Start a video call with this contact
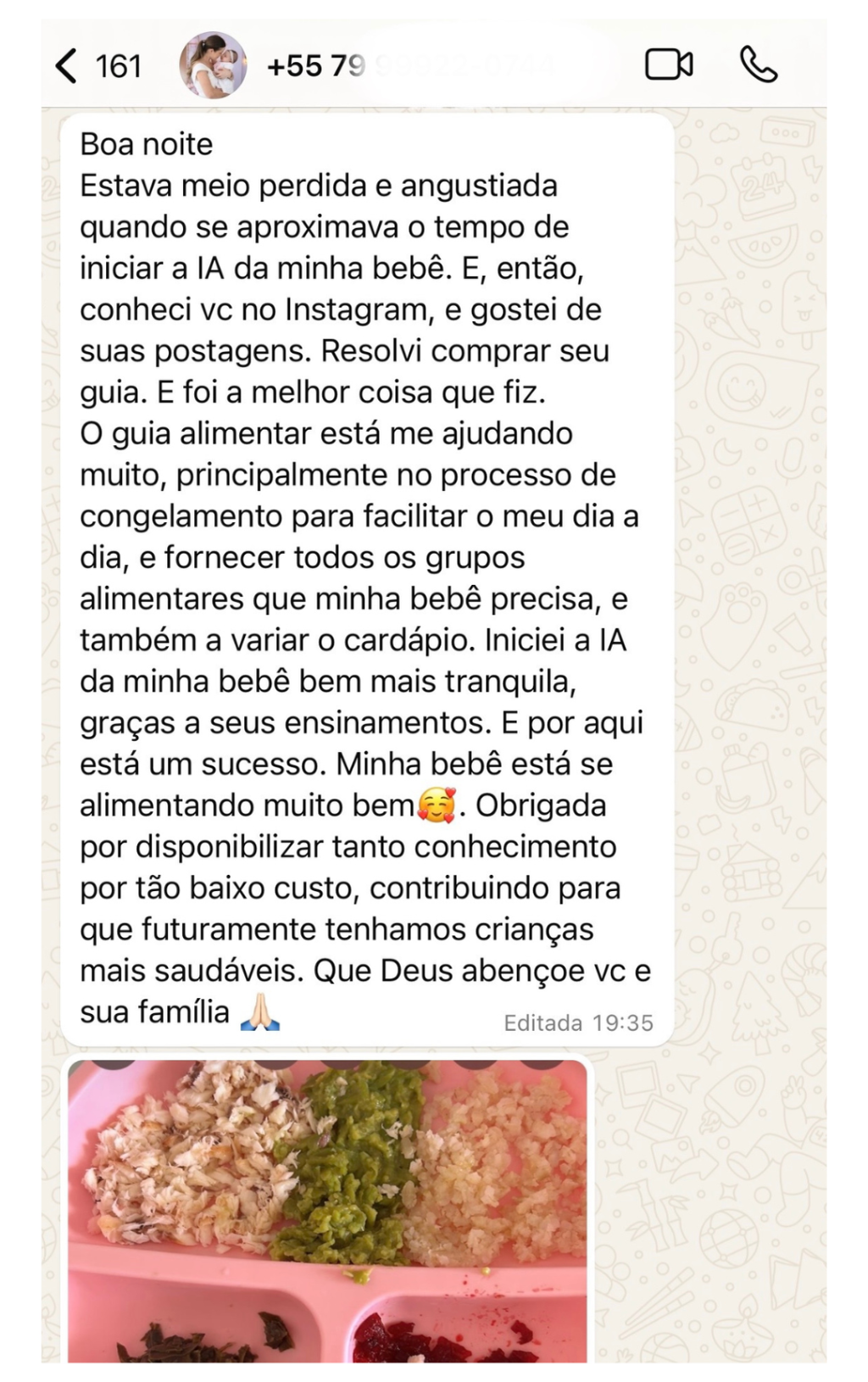This screenshot has height=1382, width=868. [669, 65]
